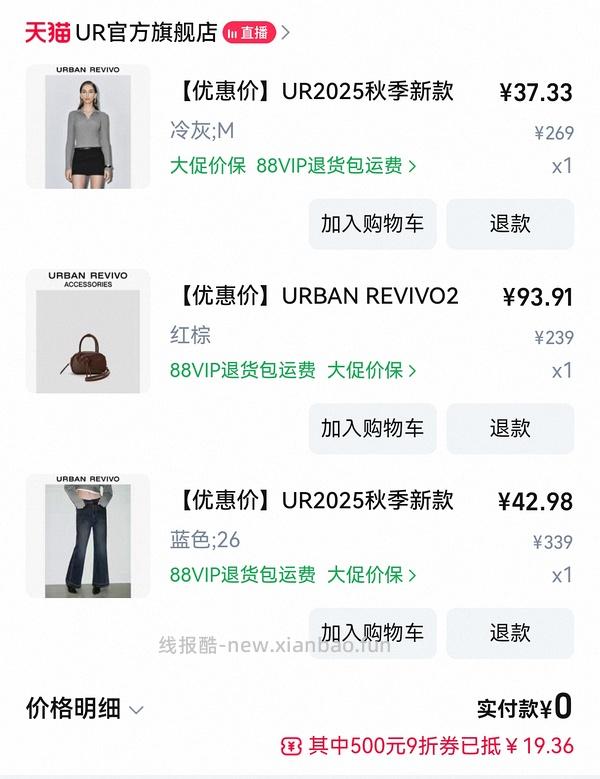This screenshot has height=779, width=600.
Task: Expand the 价格明细 price breakdown
Action: [85, 709]
